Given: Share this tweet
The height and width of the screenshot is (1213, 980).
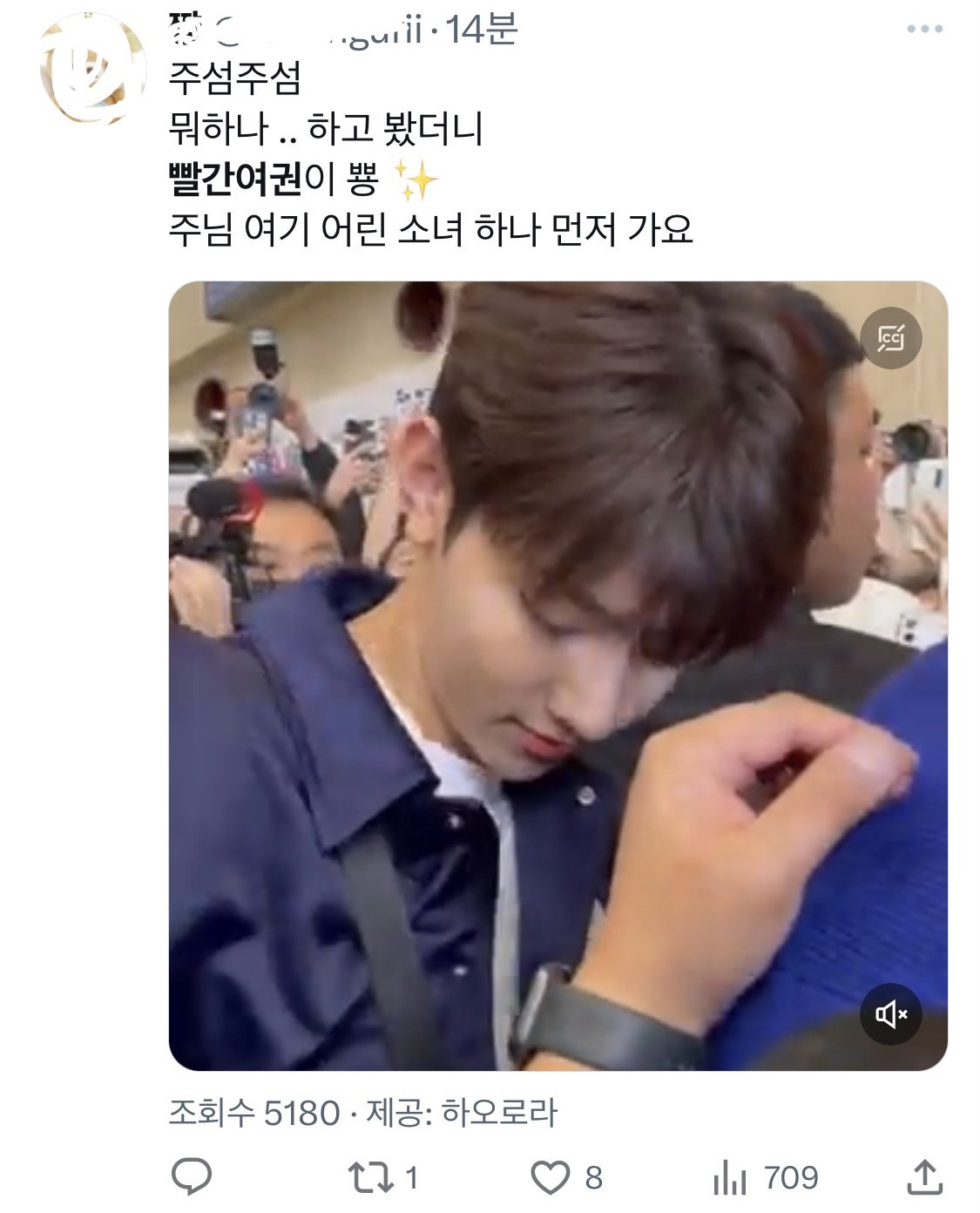Looking at the screenshot, I should pos(924,1177).
